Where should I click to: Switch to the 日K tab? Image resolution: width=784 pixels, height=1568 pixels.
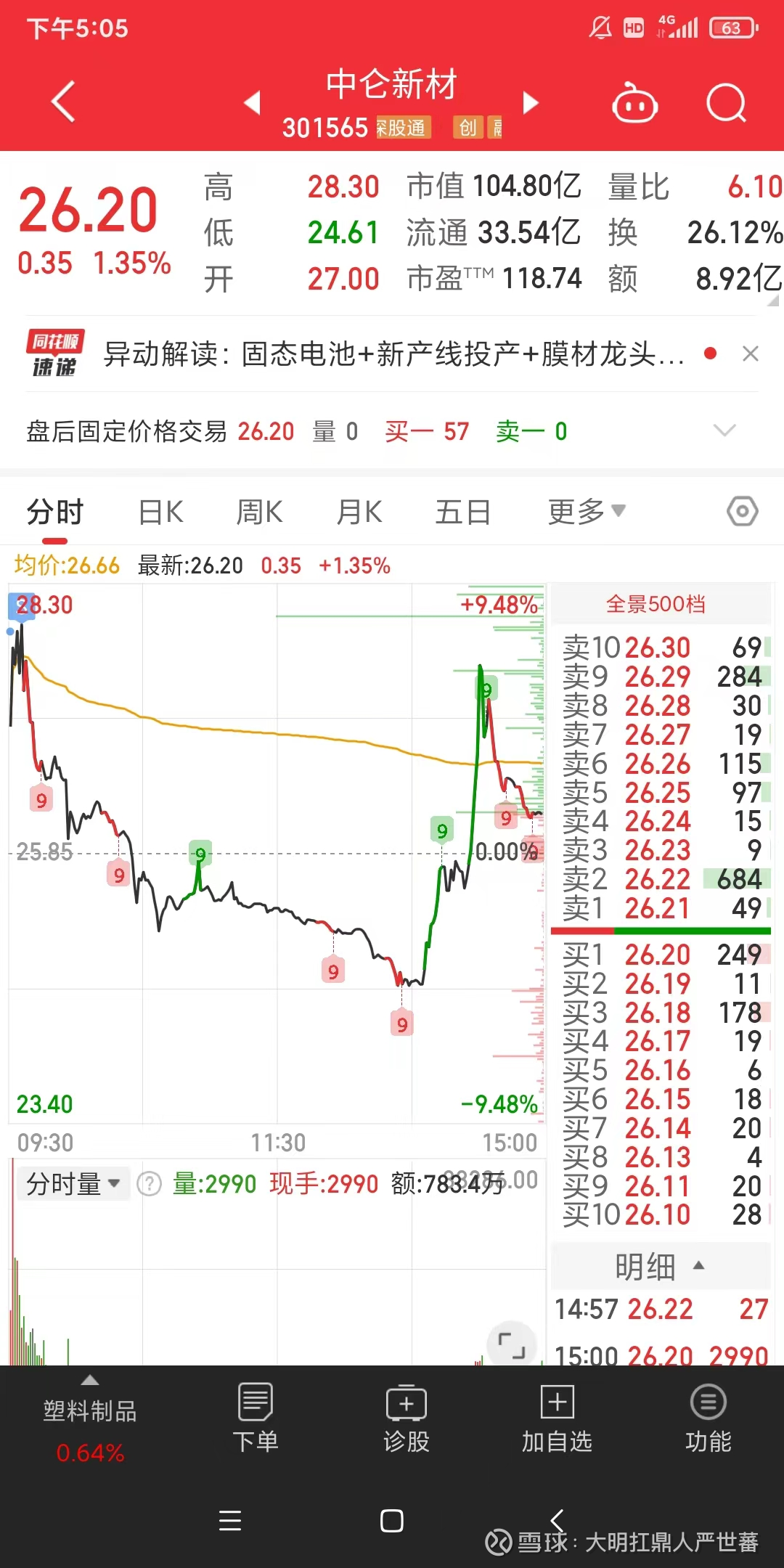(x=160, y=513)
